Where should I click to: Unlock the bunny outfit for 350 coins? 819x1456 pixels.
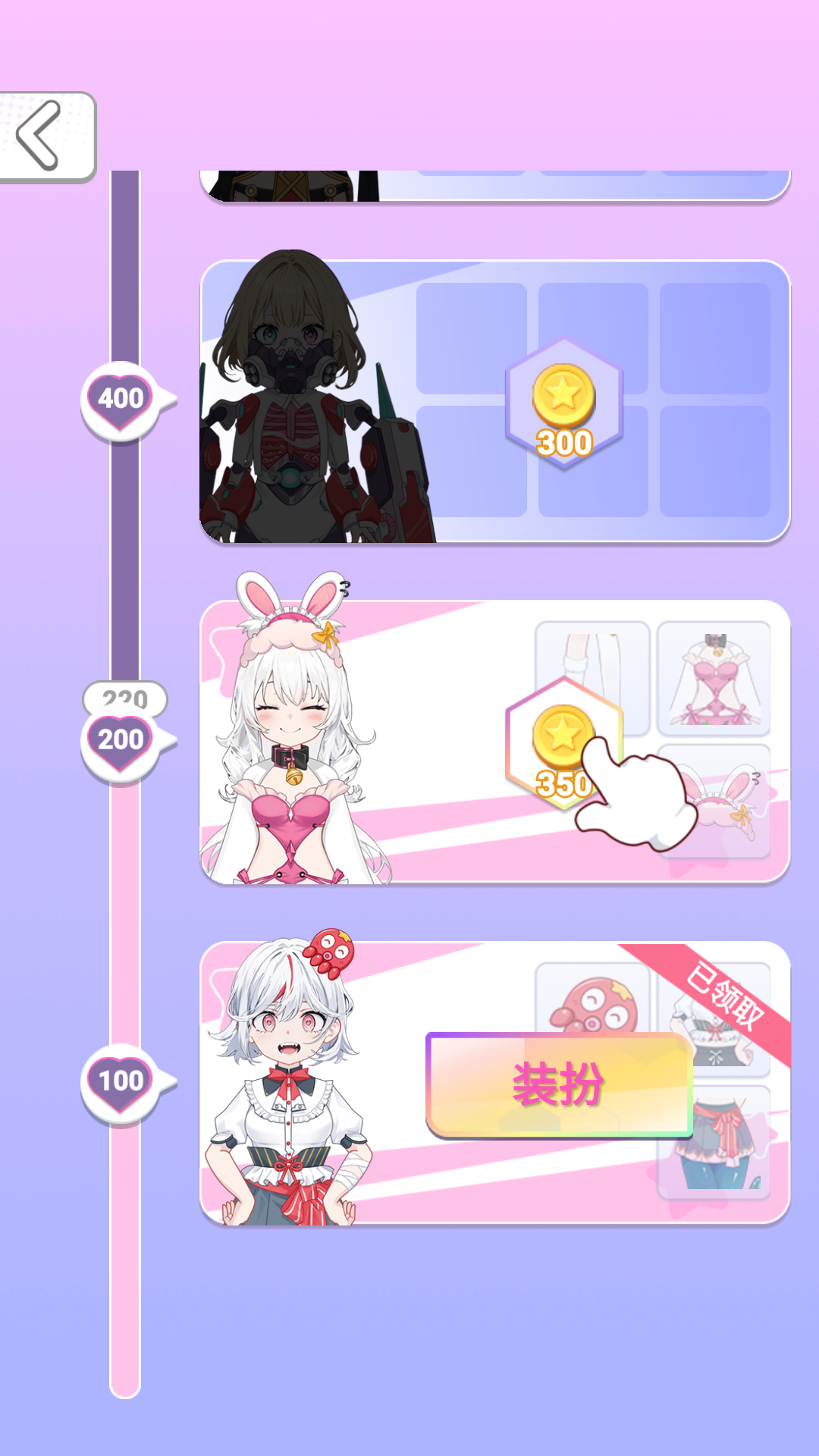point(563,745)
